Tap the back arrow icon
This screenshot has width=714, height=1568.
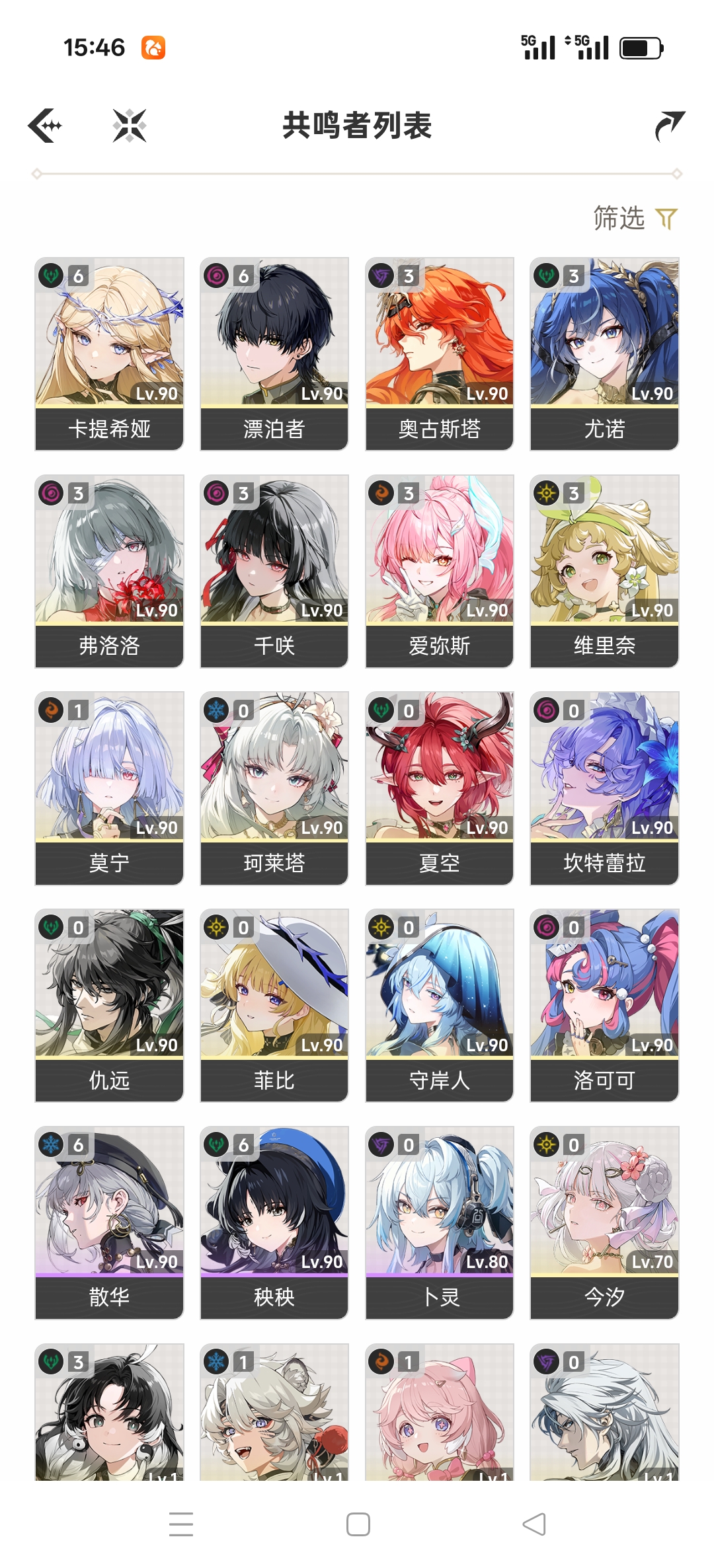45,126
